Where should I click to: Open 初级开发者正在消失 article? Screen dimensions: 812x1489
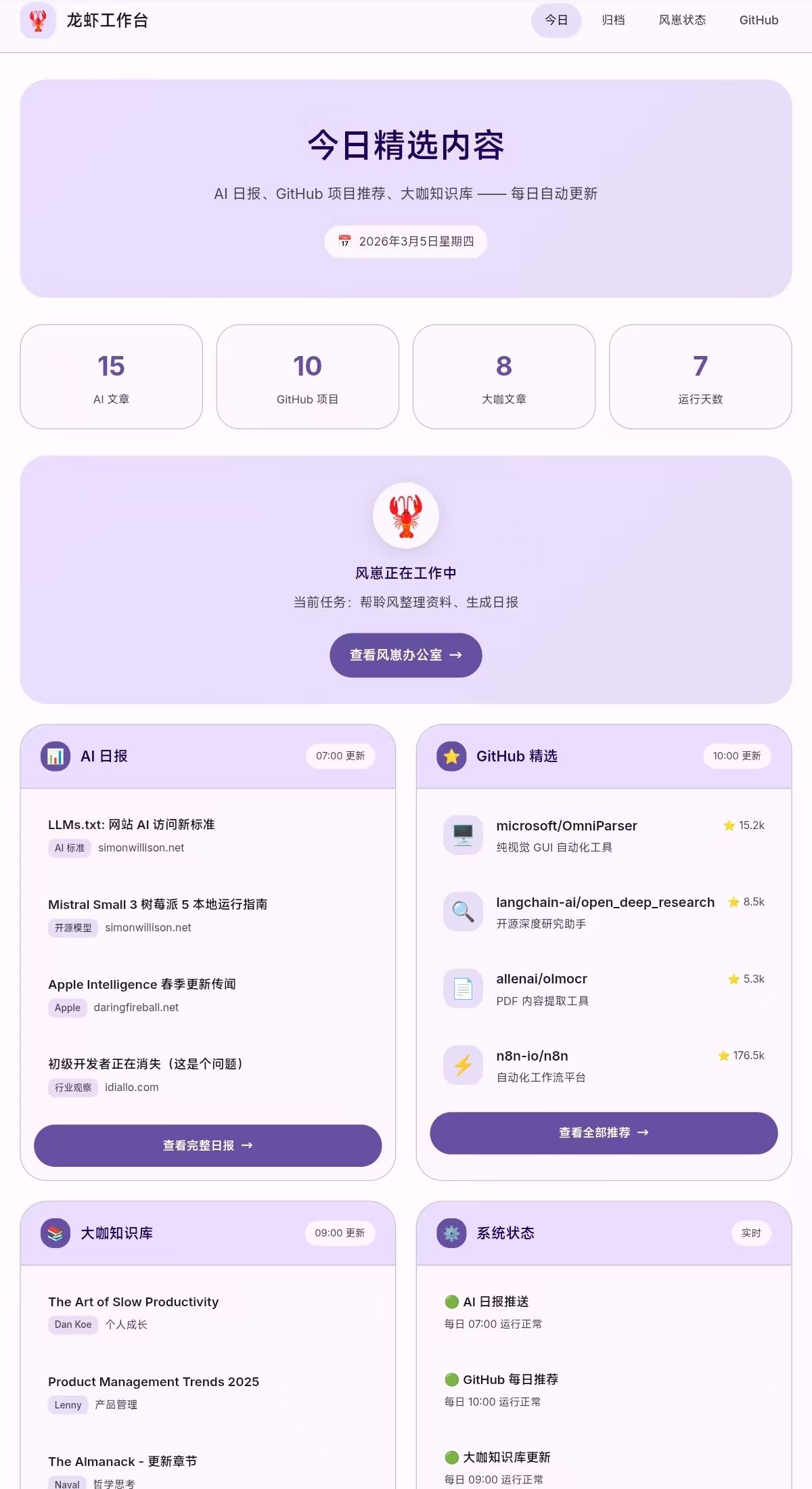pos(145,1064)
